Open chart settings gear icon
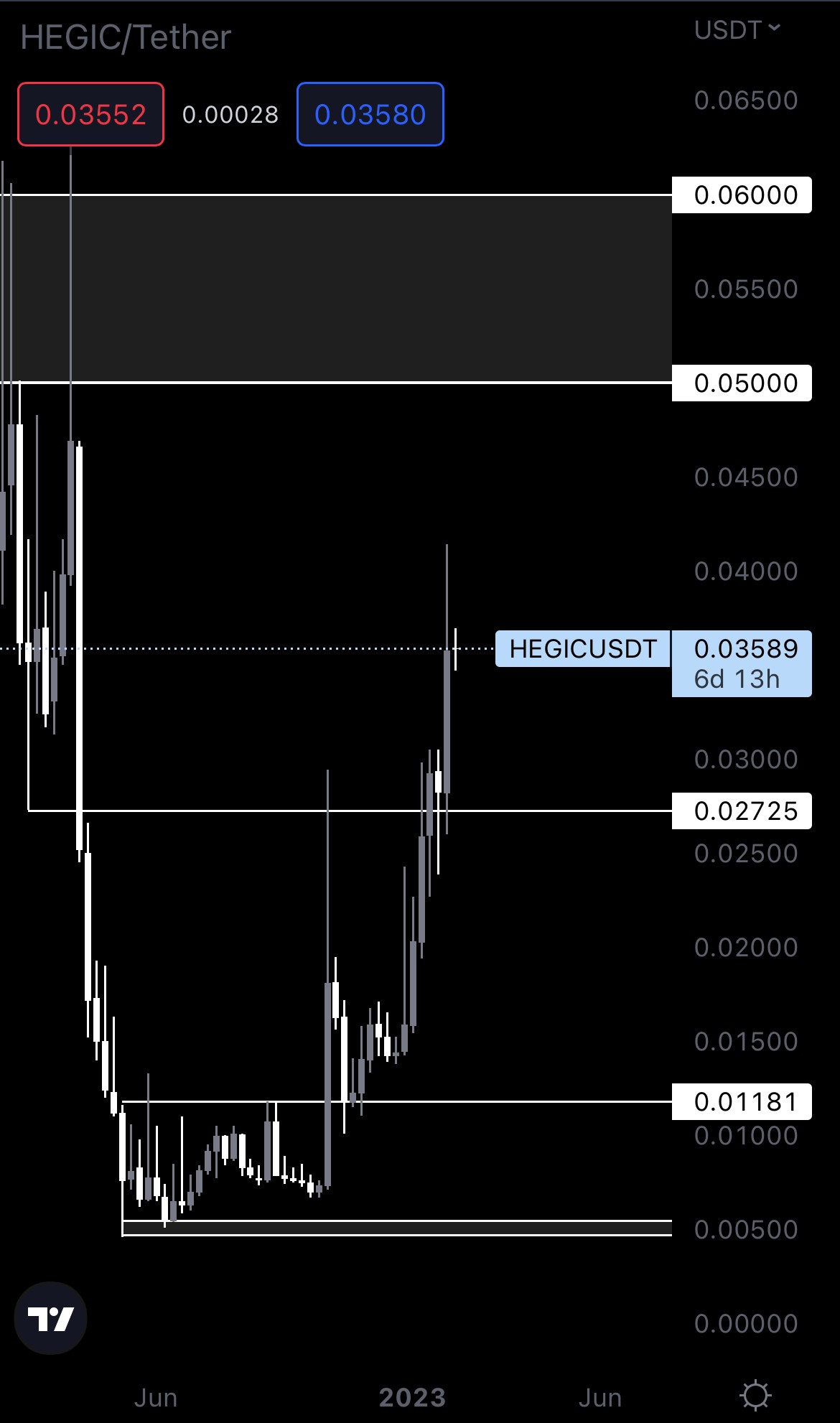 755,1396
